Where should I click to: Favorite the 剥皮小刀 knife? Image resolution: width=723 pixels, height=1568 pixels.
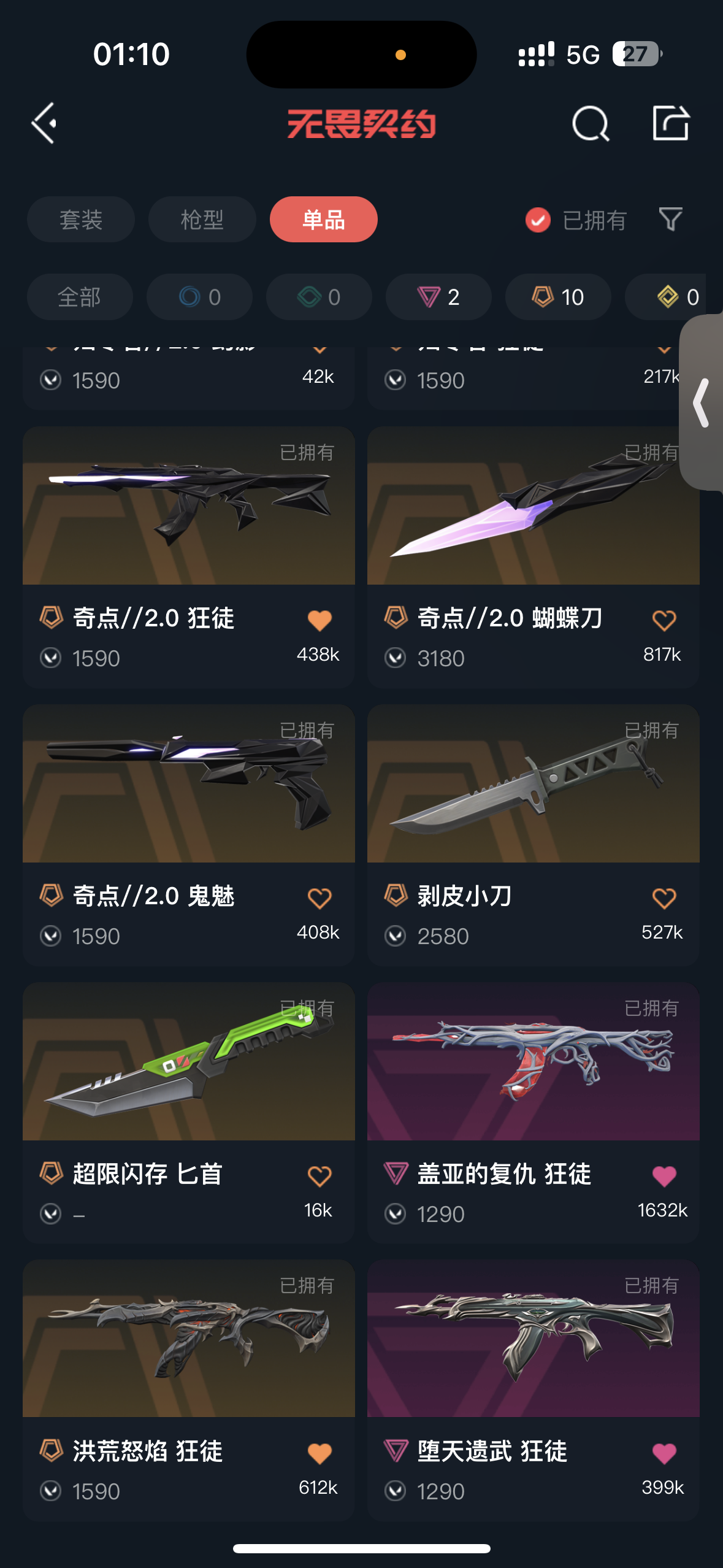pyautogui.click(x=664, y=898)
